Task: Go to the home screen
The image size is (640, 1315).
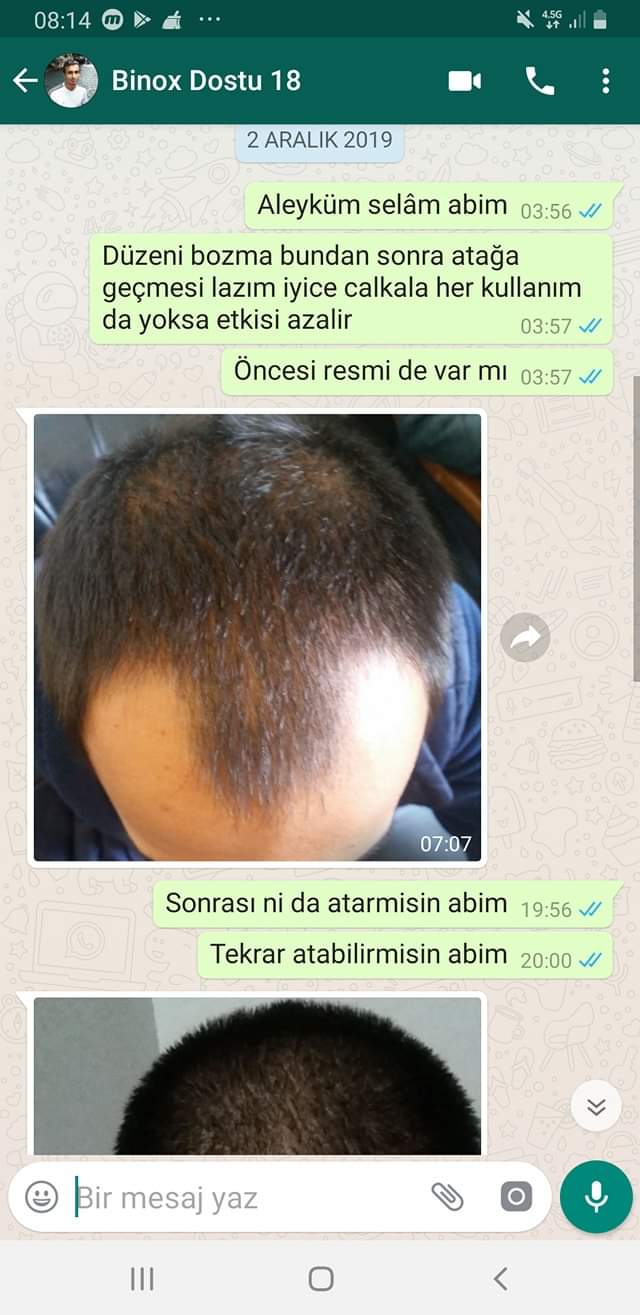Action: [x=321, y=1278]
